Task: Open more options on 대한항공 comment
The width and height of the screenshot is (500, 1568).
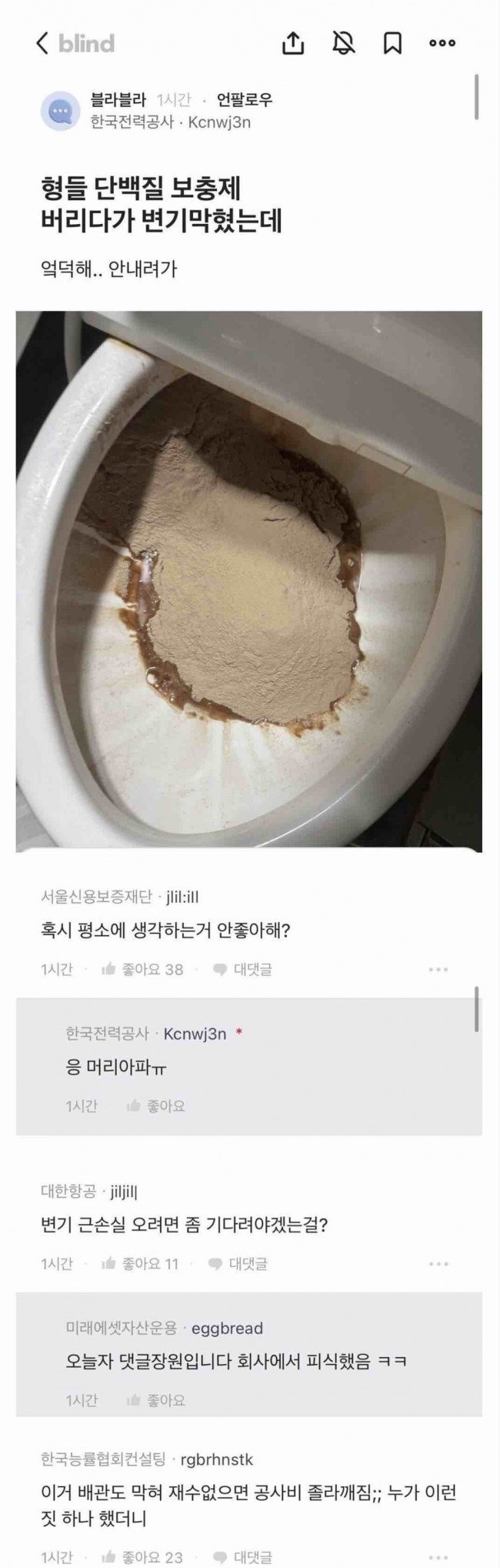Action: click(438, 1263)
